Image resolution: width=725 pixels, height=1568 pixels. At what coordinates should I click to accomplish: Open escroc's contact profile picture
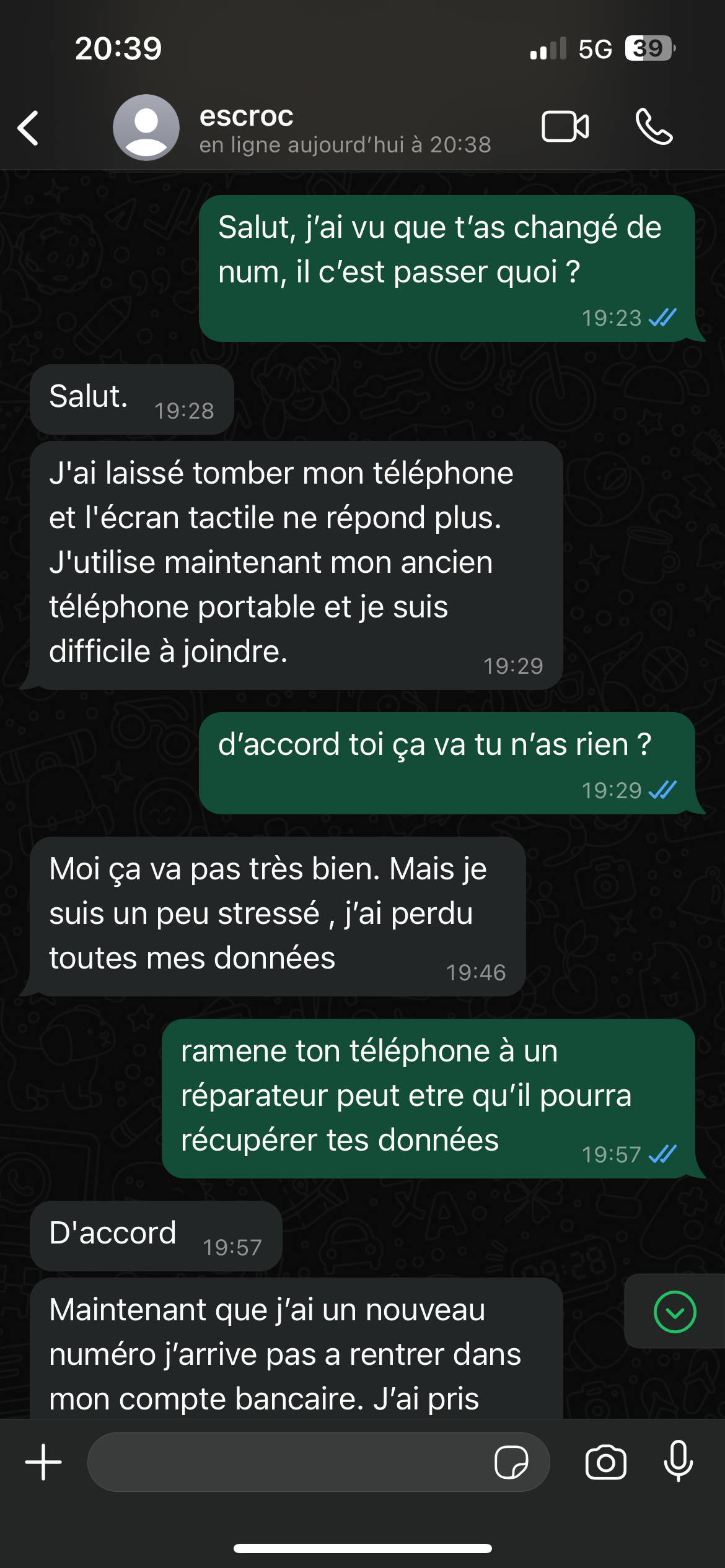(146, 128)
